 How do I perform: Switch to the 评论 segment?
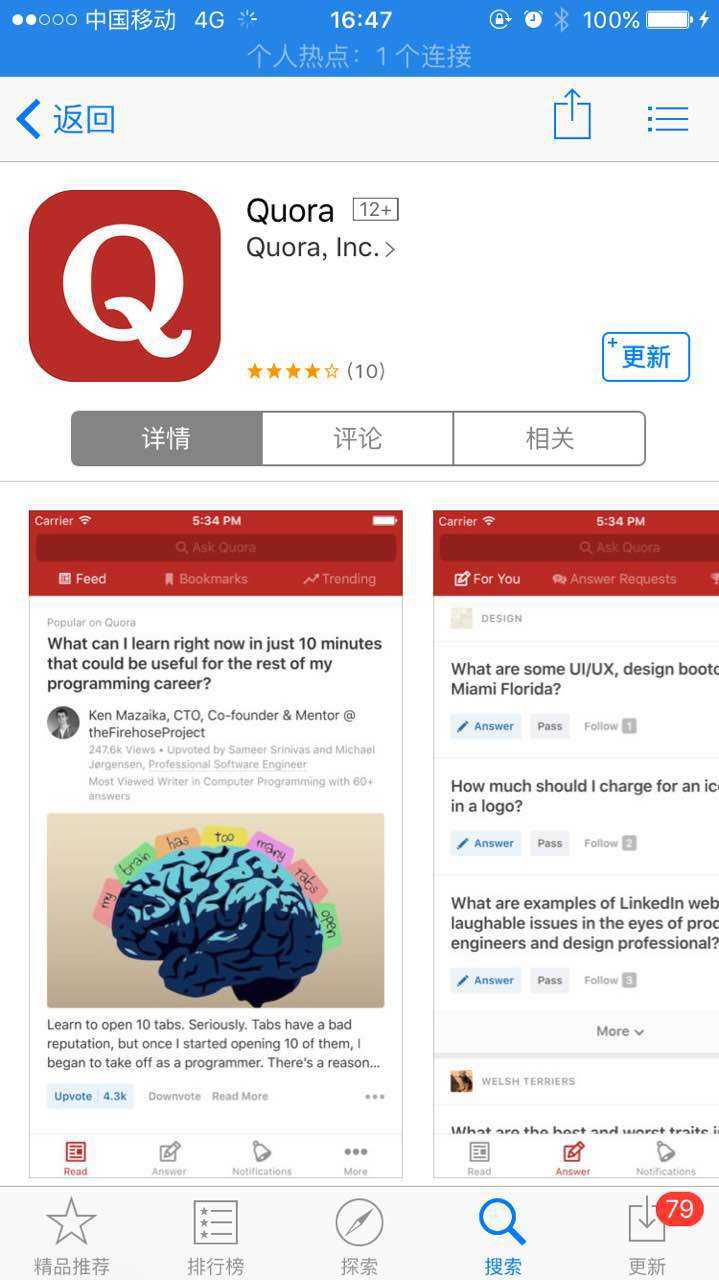coord(358,438)
